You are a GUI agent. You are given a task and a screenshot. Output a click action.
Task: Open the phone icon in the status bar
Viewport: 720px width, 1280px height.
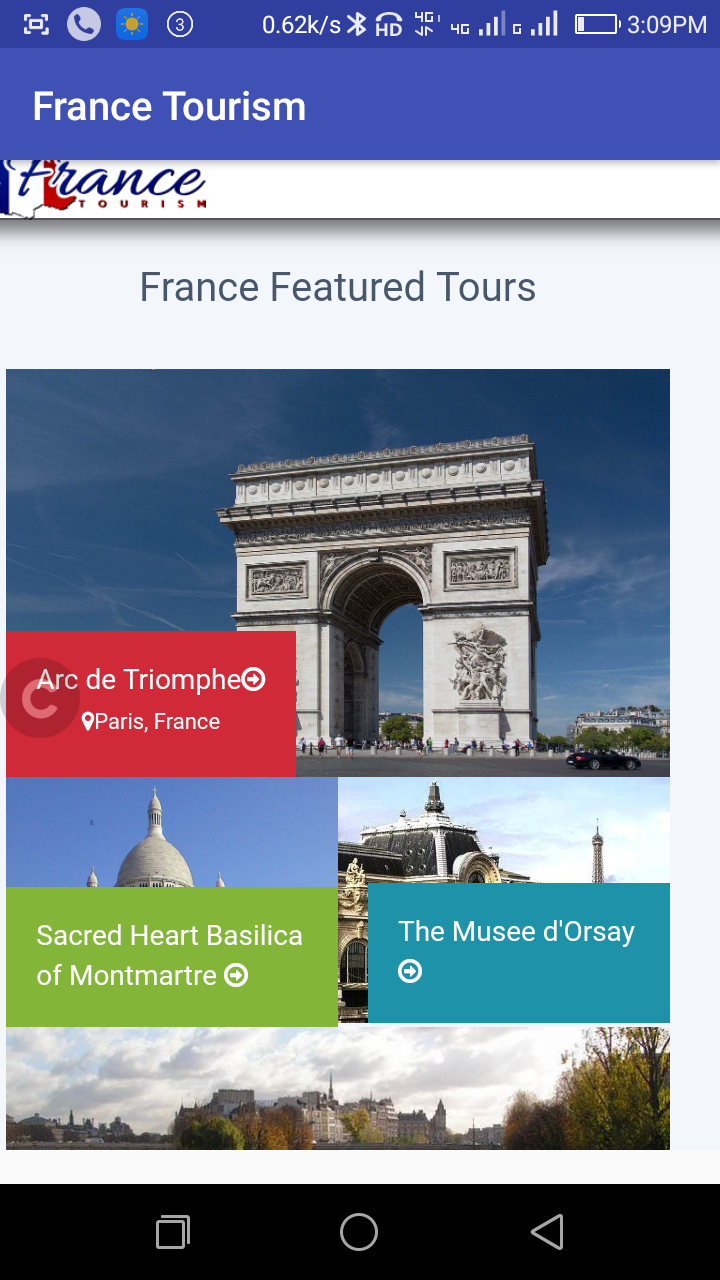(x=83, y=24)
